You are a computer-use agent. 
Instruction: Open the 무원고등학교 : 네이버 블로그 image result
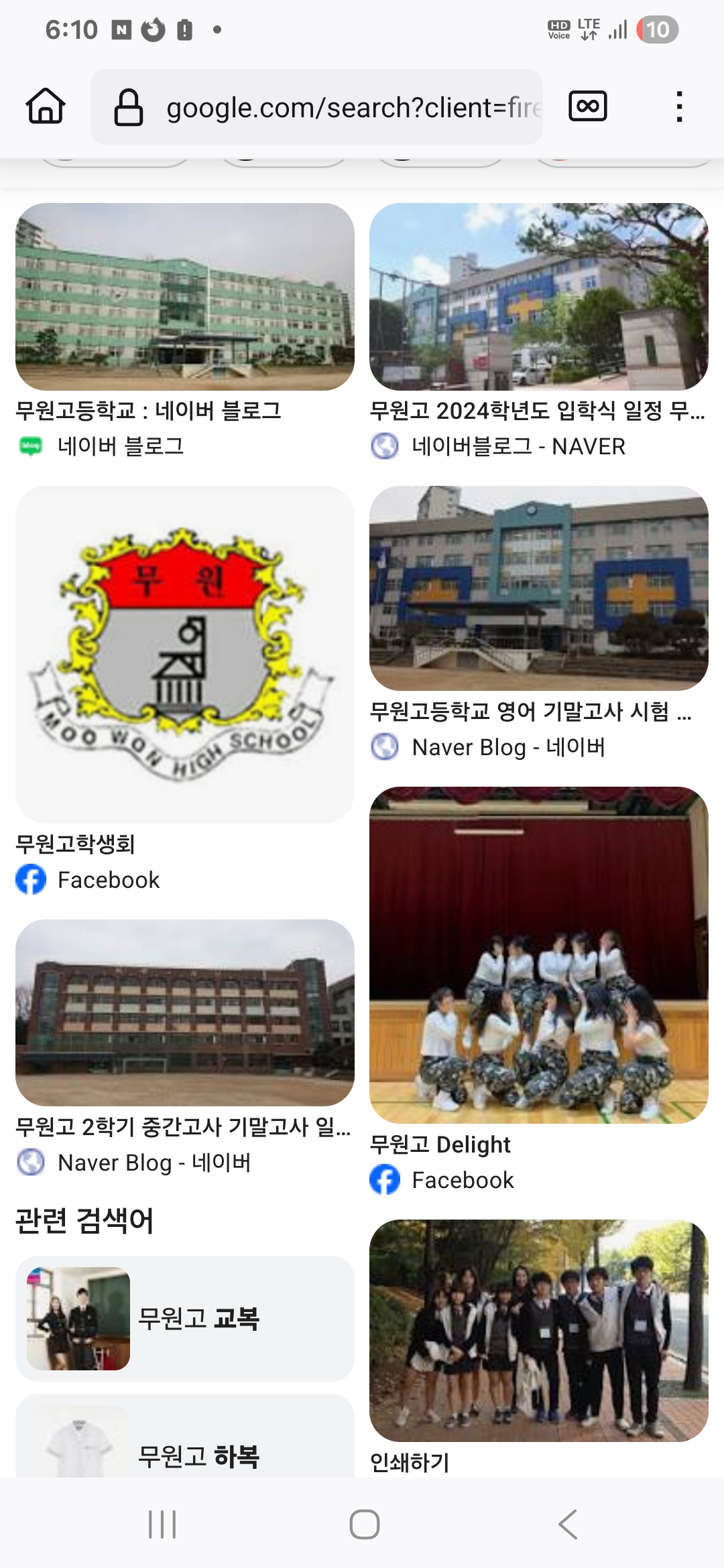coord(184,297)
